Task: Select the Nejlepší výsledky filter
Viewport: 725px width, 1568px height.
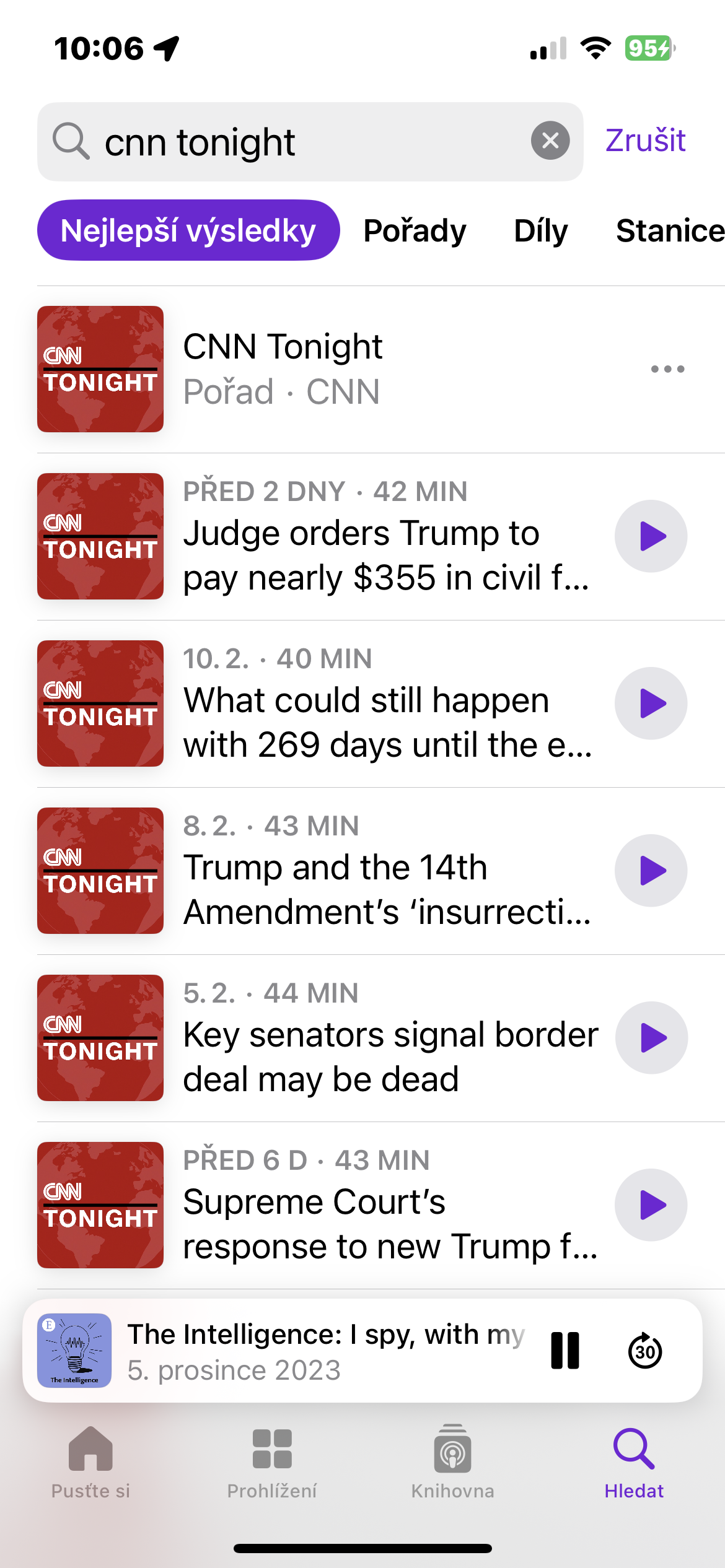Action: click(188, 230)
